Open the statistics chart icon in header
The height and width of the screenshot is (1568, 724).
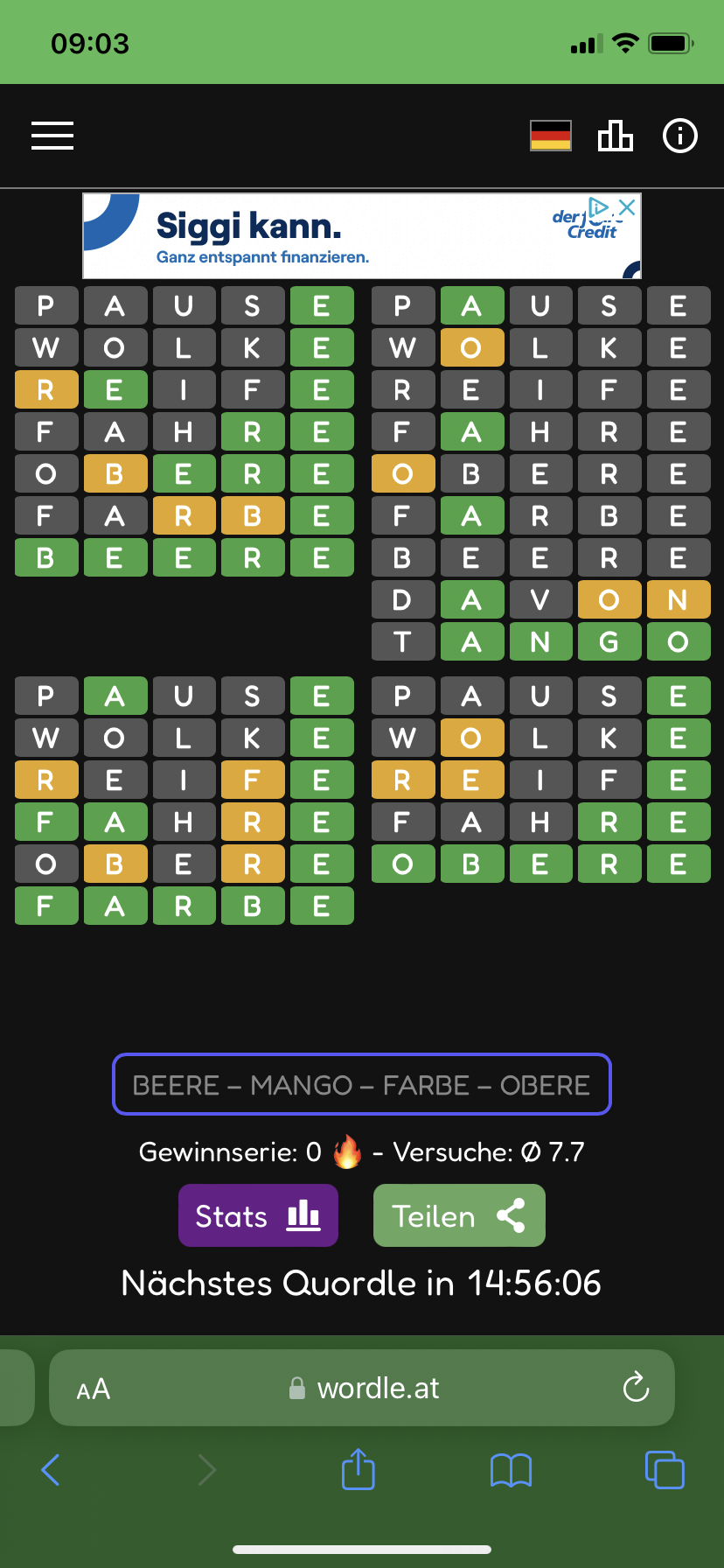[x=616, y=136]
